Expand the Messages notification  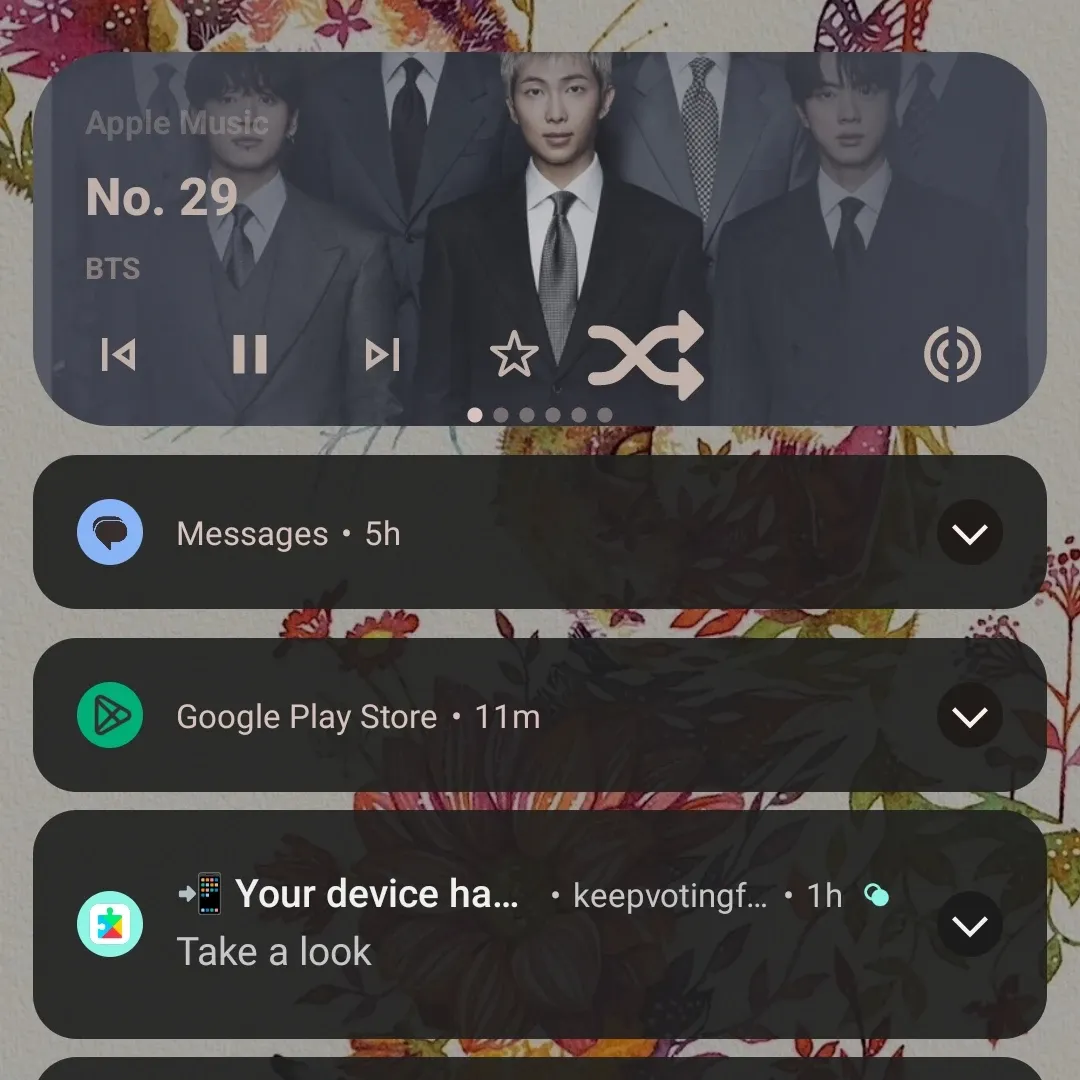click(x=969, y=533)
